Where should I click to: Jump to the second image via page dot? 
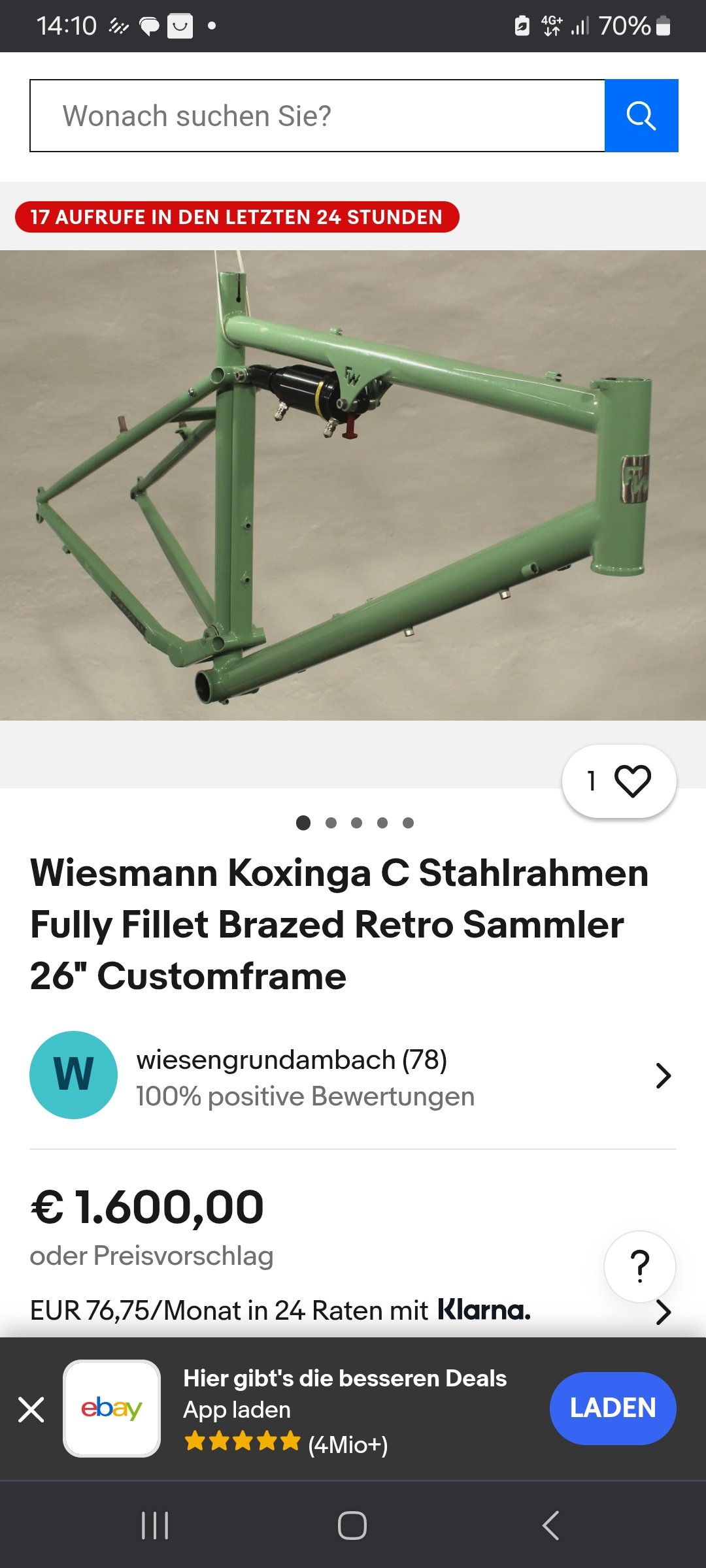pyautogui.click(x=331, y=823)
